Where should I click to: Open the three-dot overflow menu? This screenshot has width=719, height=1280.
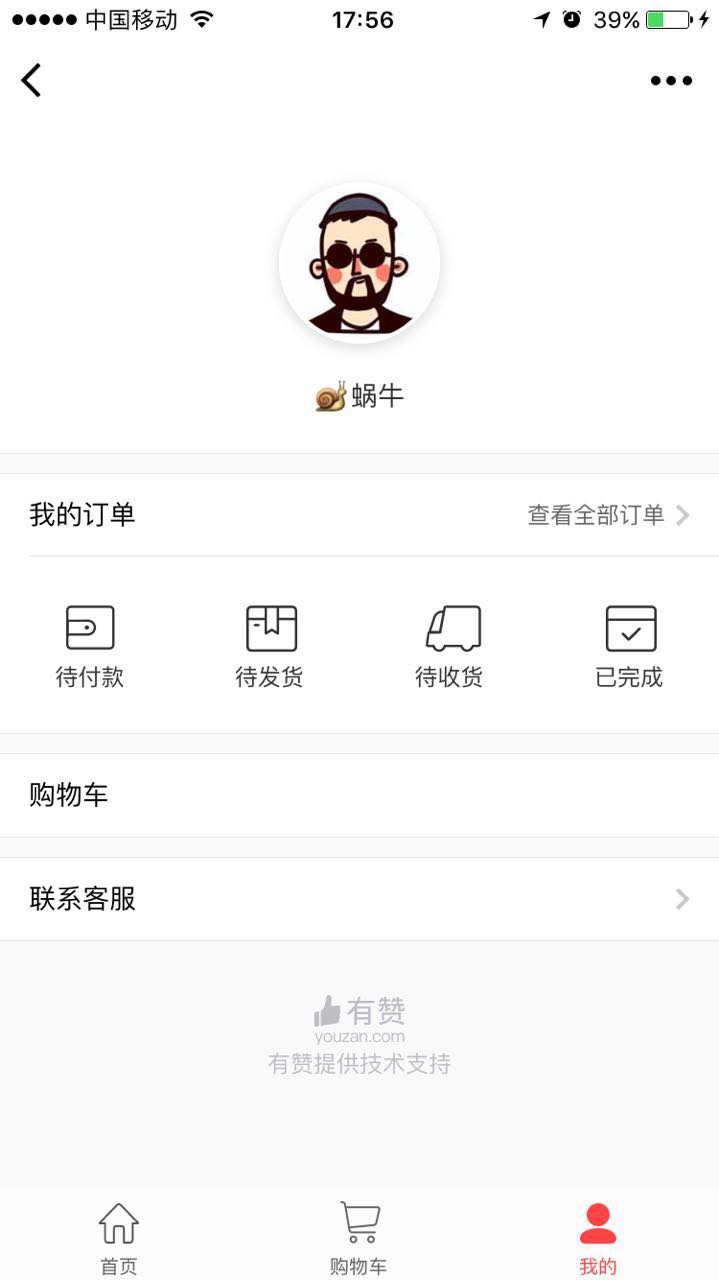tap(671, 81)
